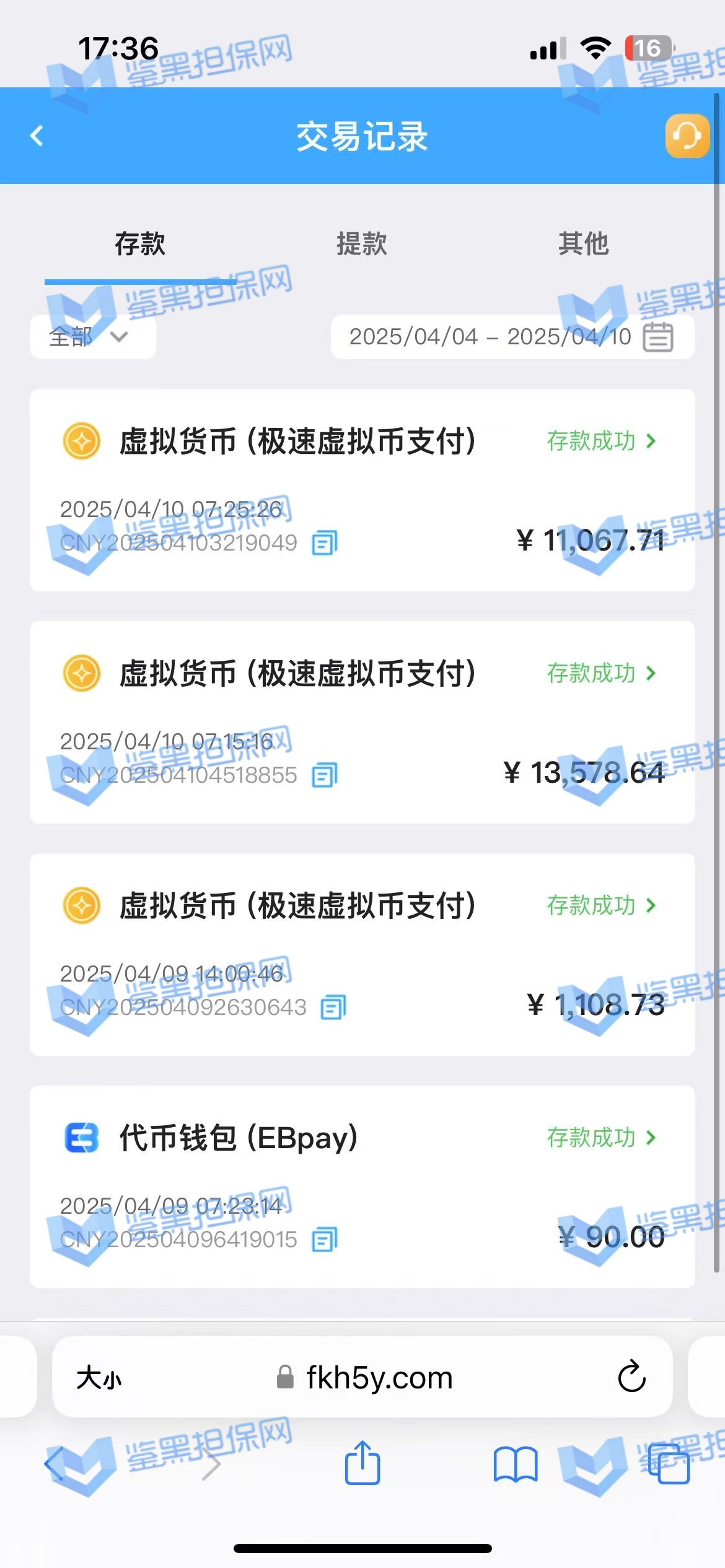The image size is (725, 1568).
Task: Show open Safari tabs
Action: click(669, 1464)
